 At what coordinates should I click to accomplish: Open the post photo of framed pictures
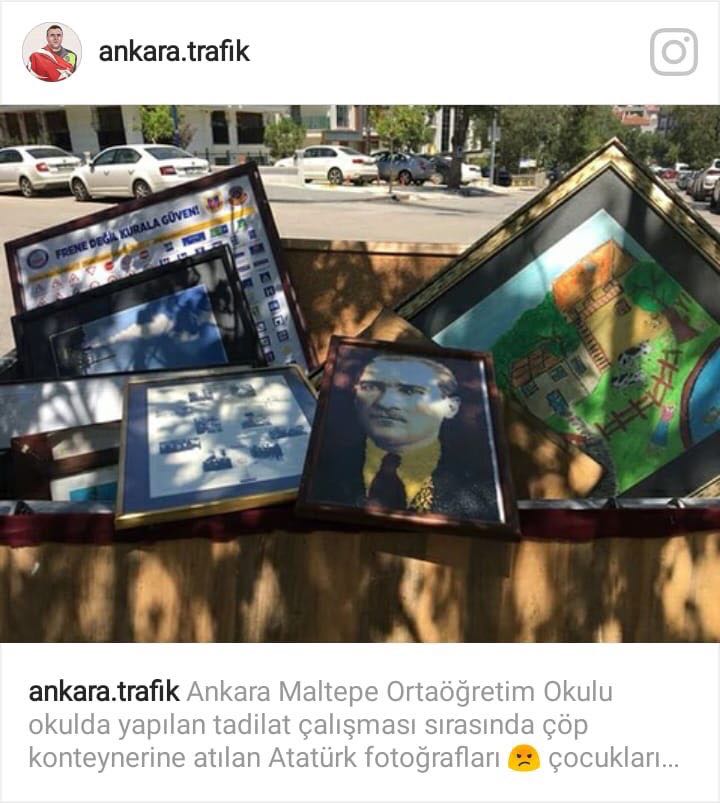[x=360, y=373]
